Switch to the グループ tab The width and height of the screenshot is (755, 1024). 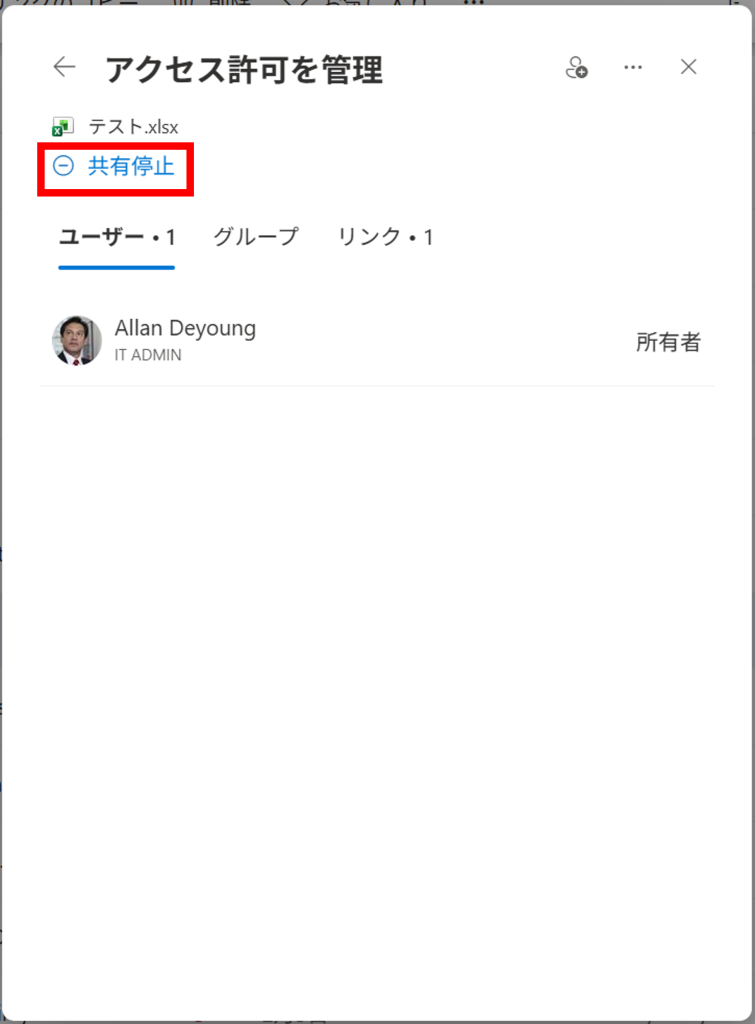click(255, 238)
